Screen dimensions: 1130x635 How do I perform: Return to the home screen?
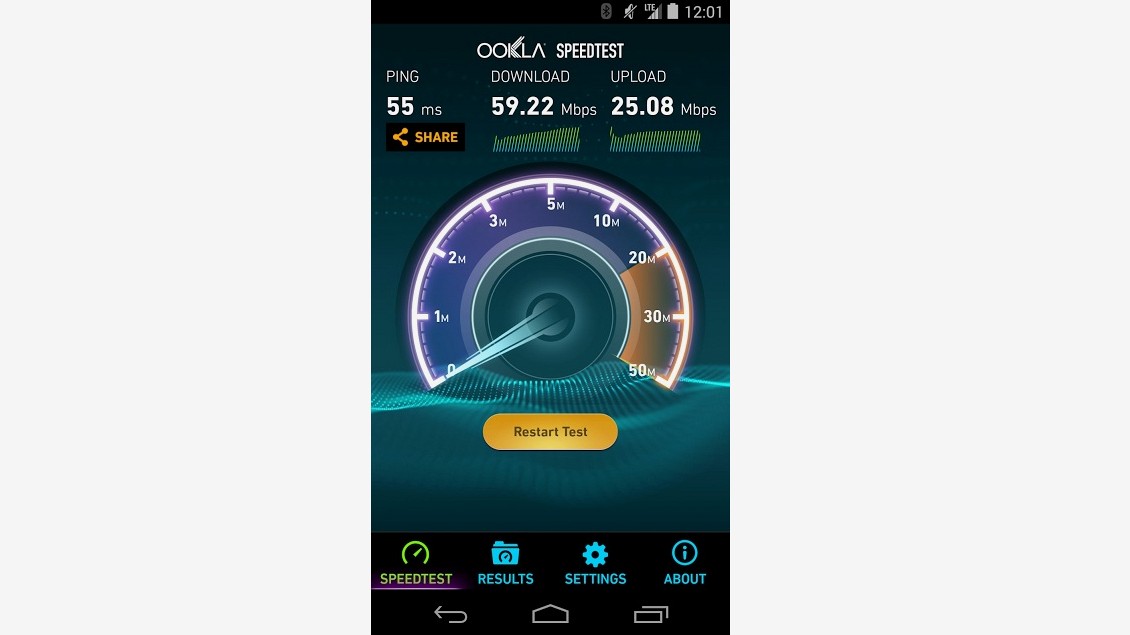click(x=550, y=614)
